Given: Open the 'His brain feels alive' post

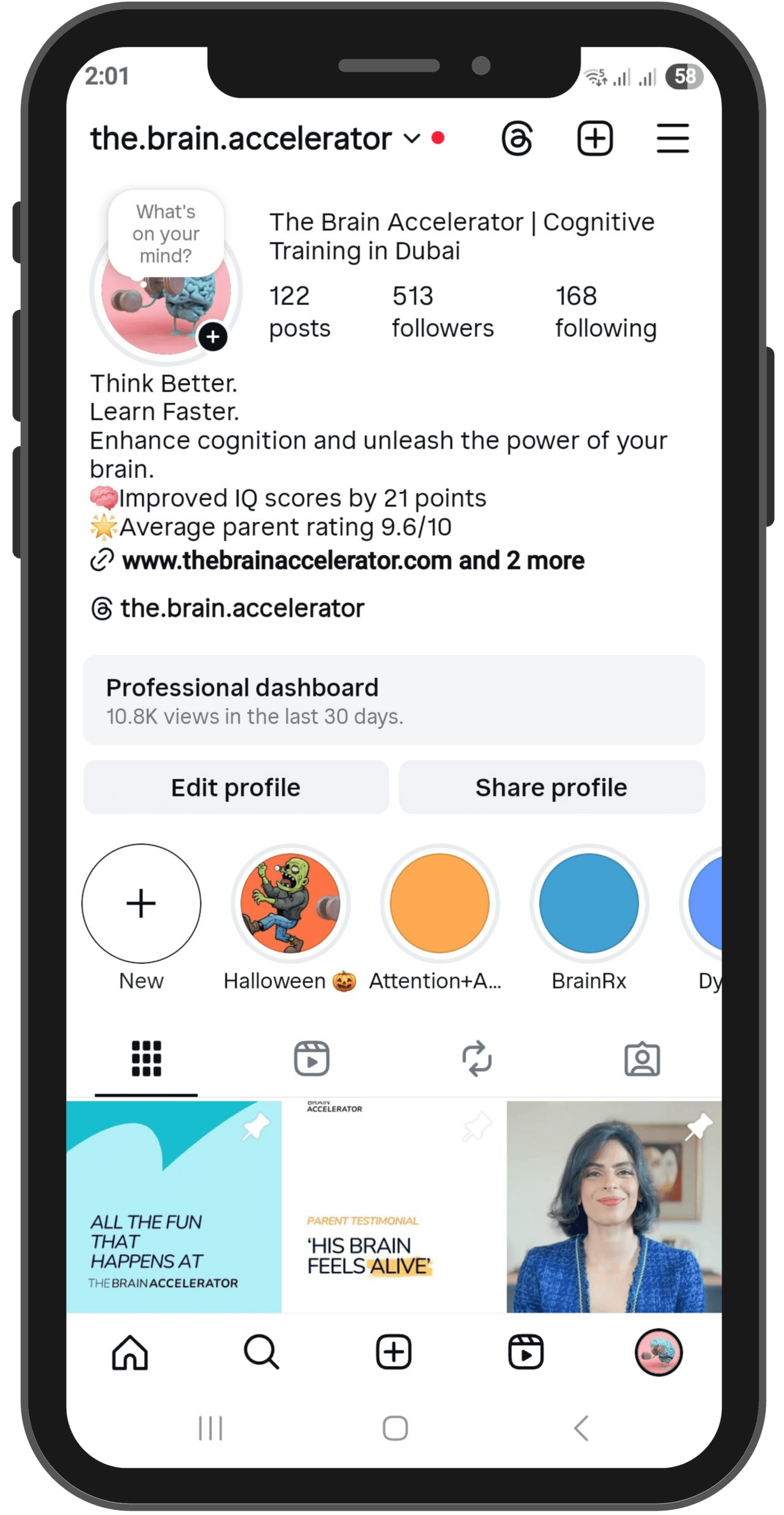Looking at the screenshot, I should tap(393, 1207).
